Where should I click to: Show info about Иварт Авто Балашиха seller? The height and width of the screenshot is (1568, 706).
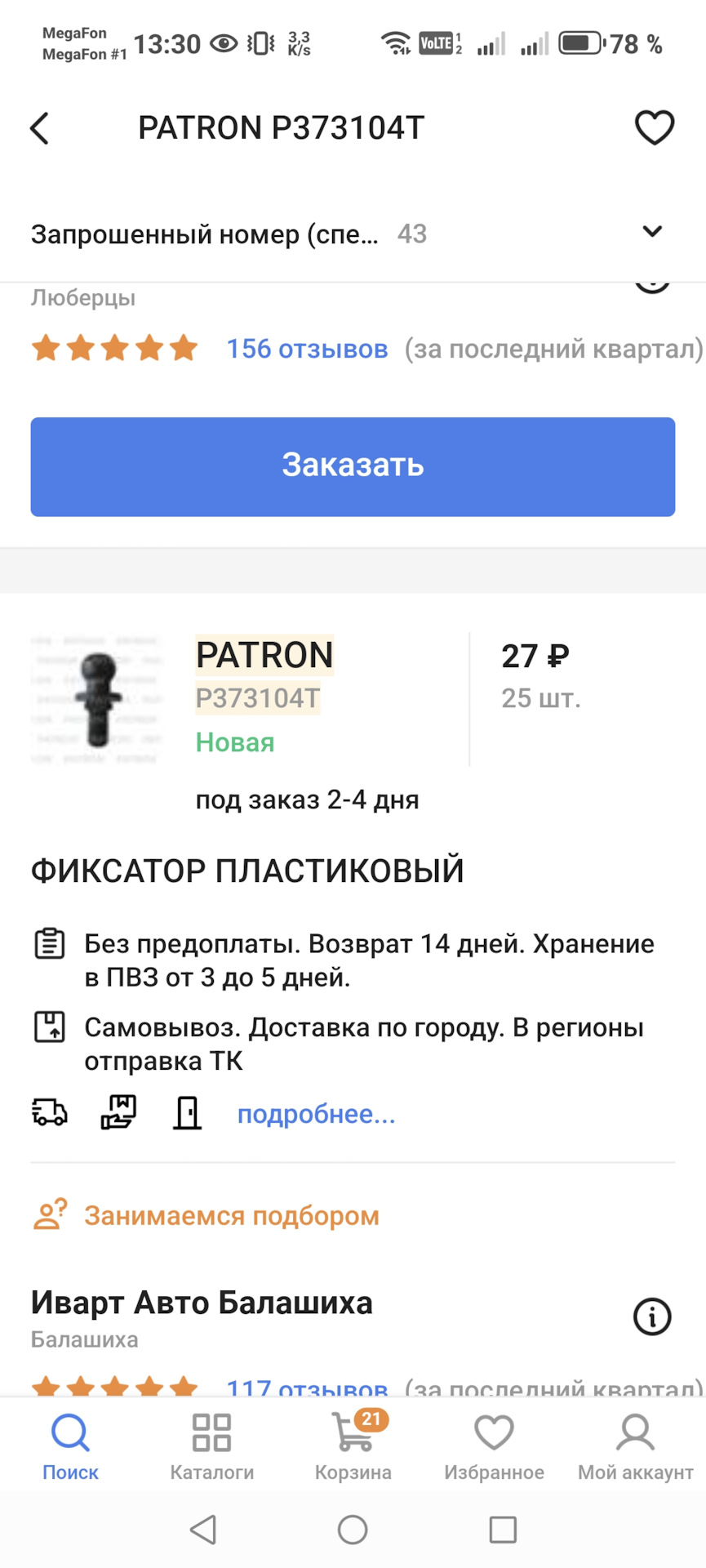coord(652,1316)
